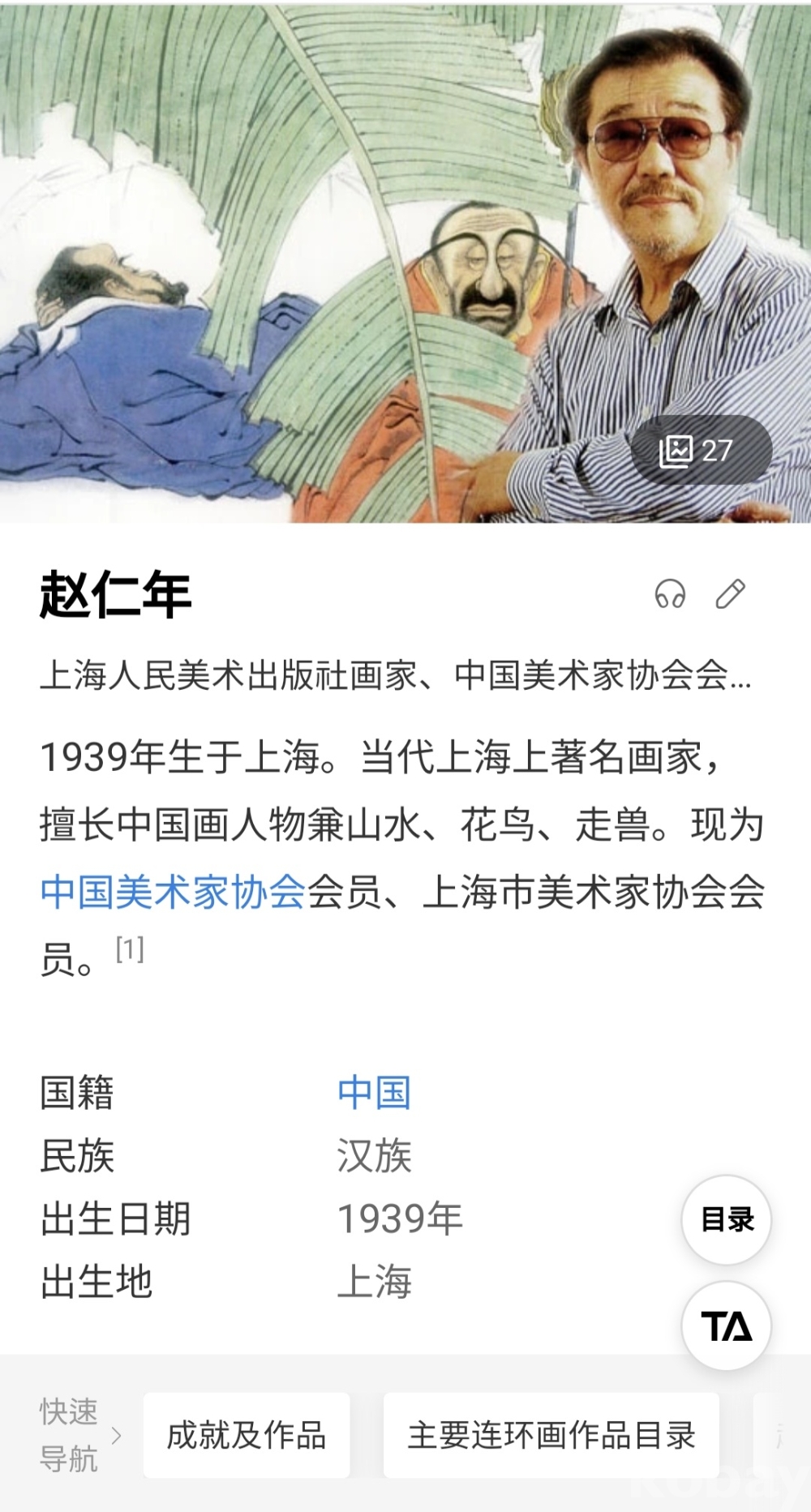Edit the entry with the pencil icon
This screenshot has width=811, height=1512.
730,594
